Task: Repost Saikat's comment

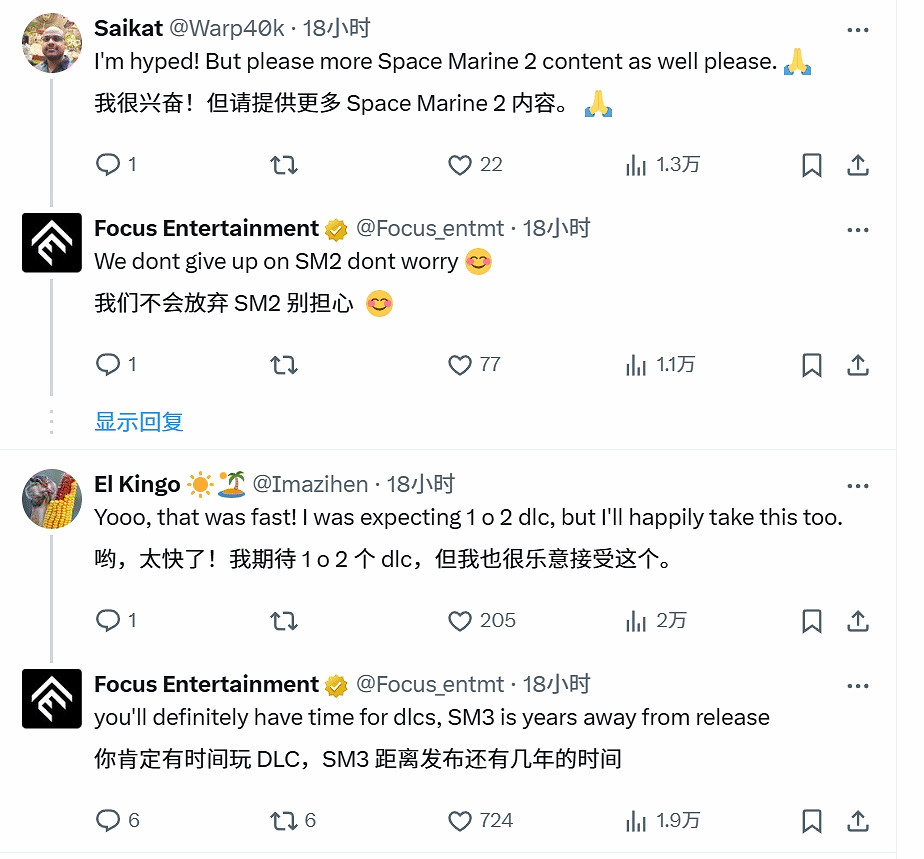Action: [284, 165]
